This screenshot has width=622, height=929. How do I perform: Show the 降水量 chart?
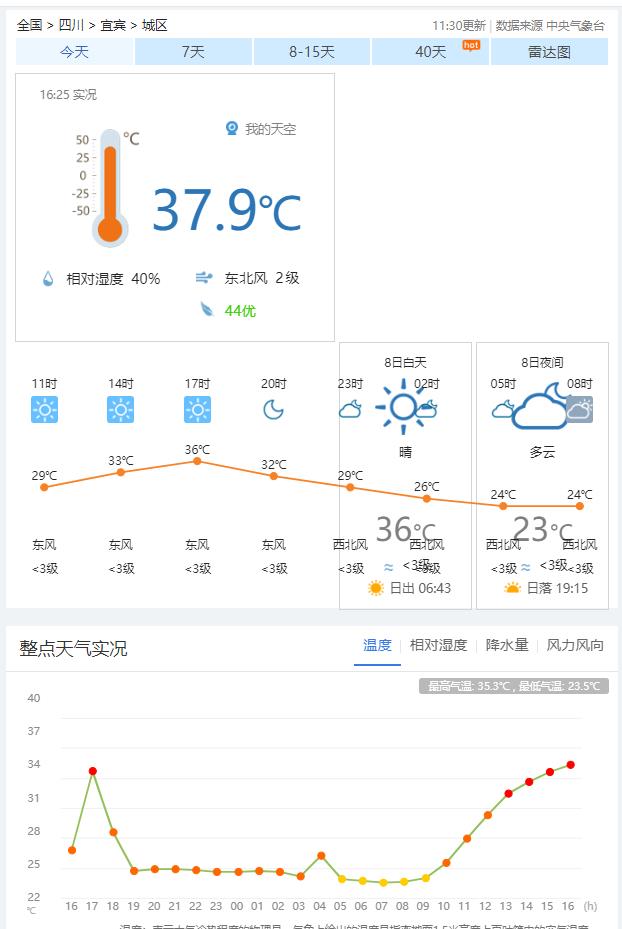(x=507, y=646)
